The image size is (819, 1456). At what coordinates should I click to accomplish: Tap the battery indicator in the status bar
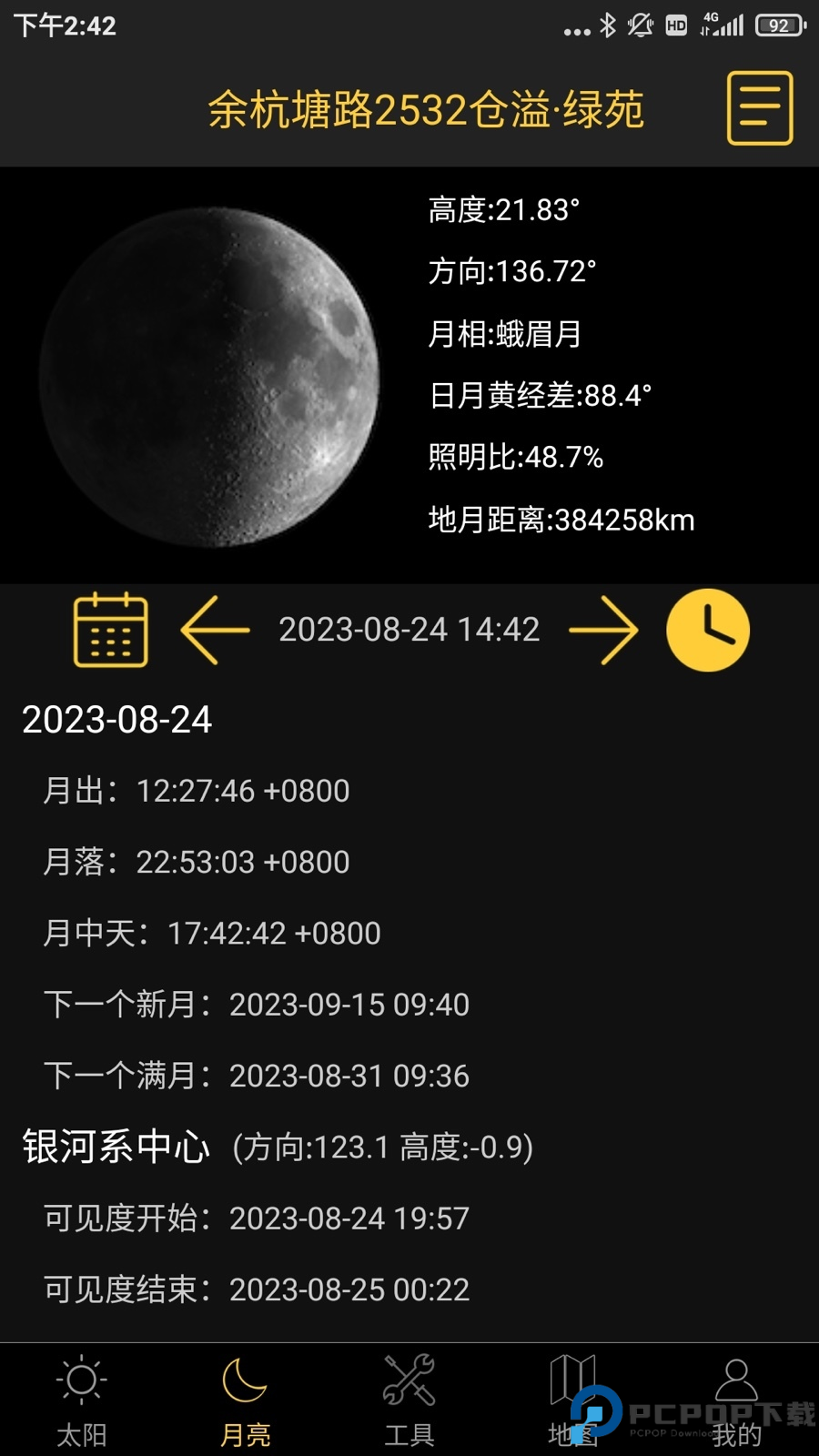(778, 25)
